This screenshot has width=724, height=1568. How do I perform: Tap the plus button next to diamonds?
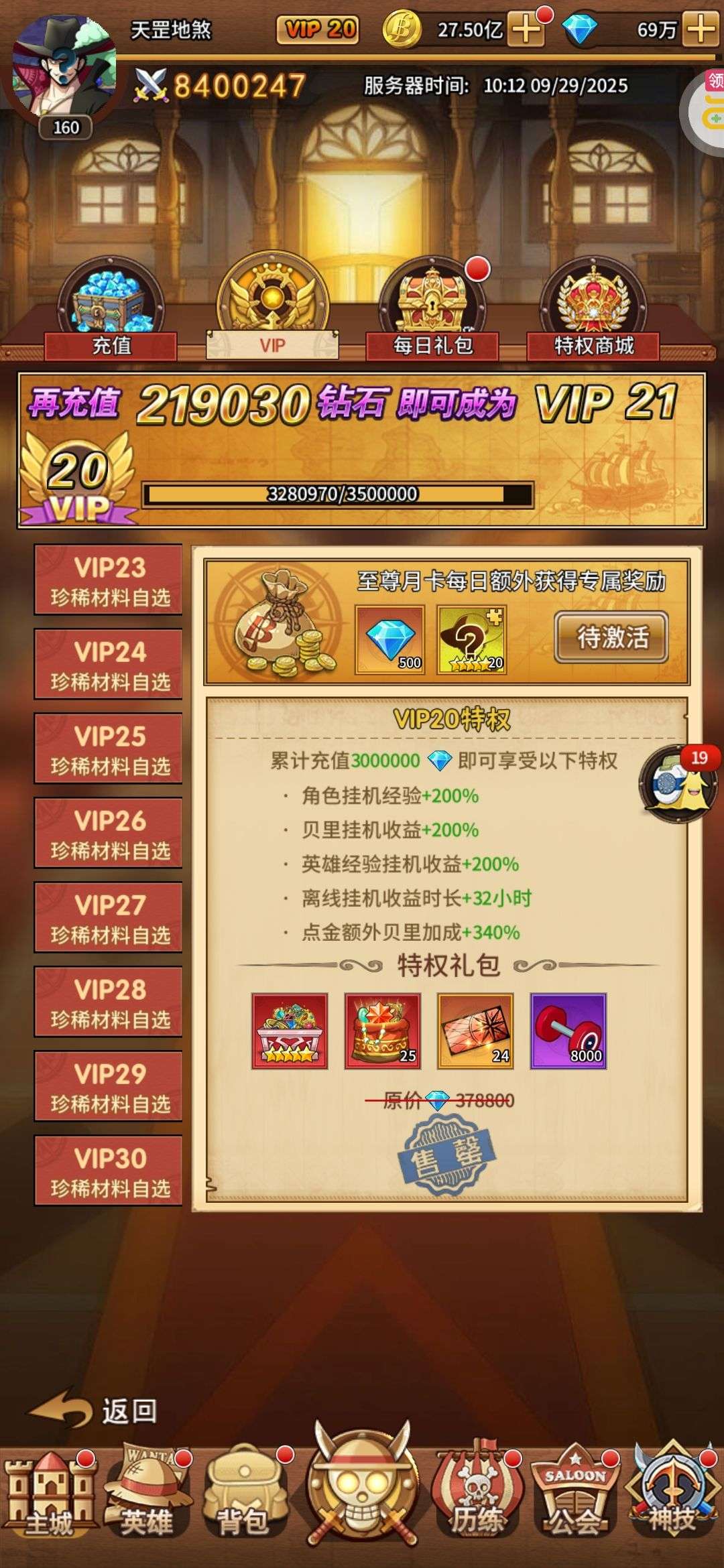click(701, 29)
